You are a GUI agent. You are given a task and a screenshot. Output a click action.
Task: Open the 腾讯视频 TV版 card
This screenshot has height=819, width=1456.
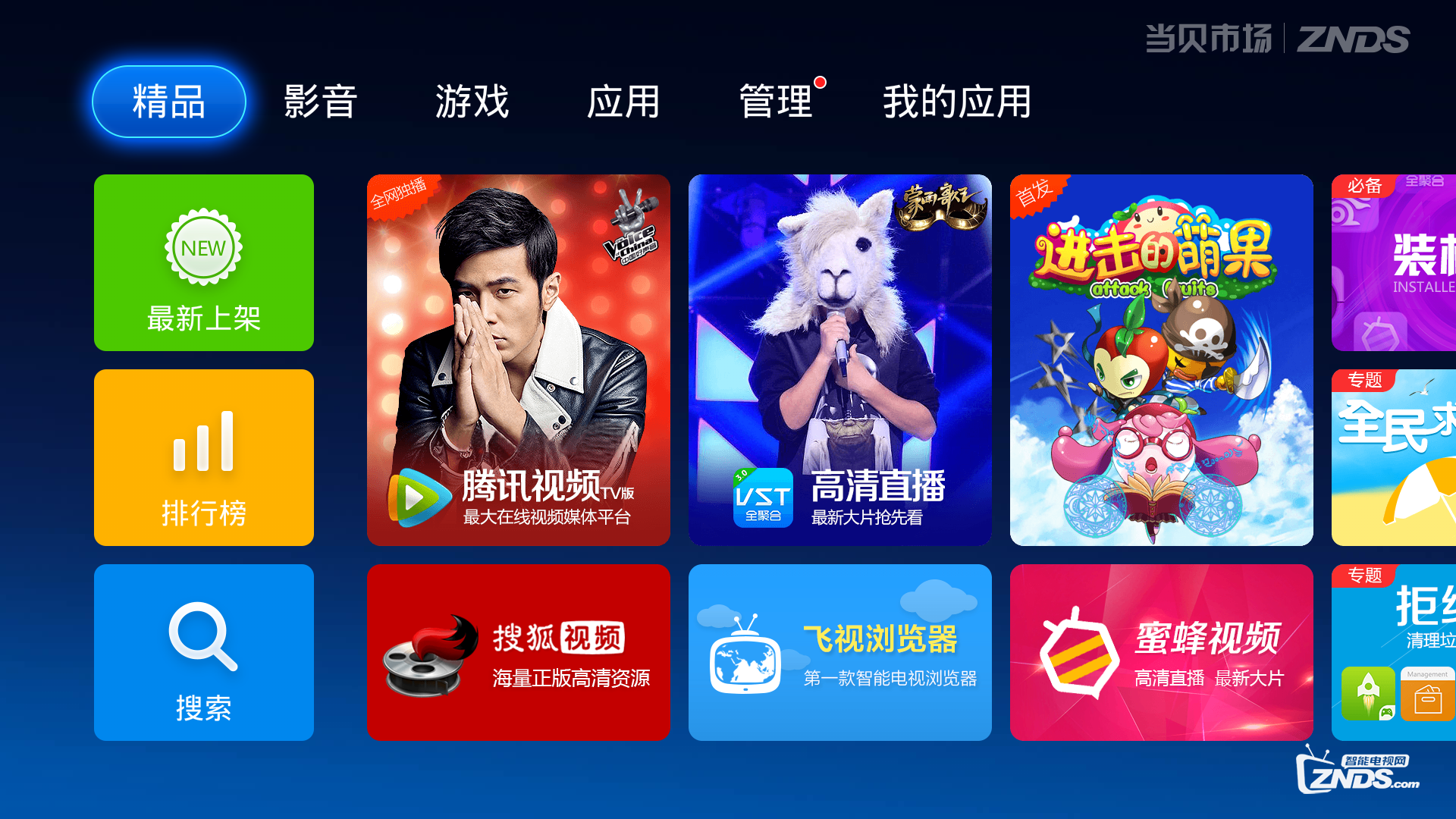pyautogui.click(x=518, y=359)
